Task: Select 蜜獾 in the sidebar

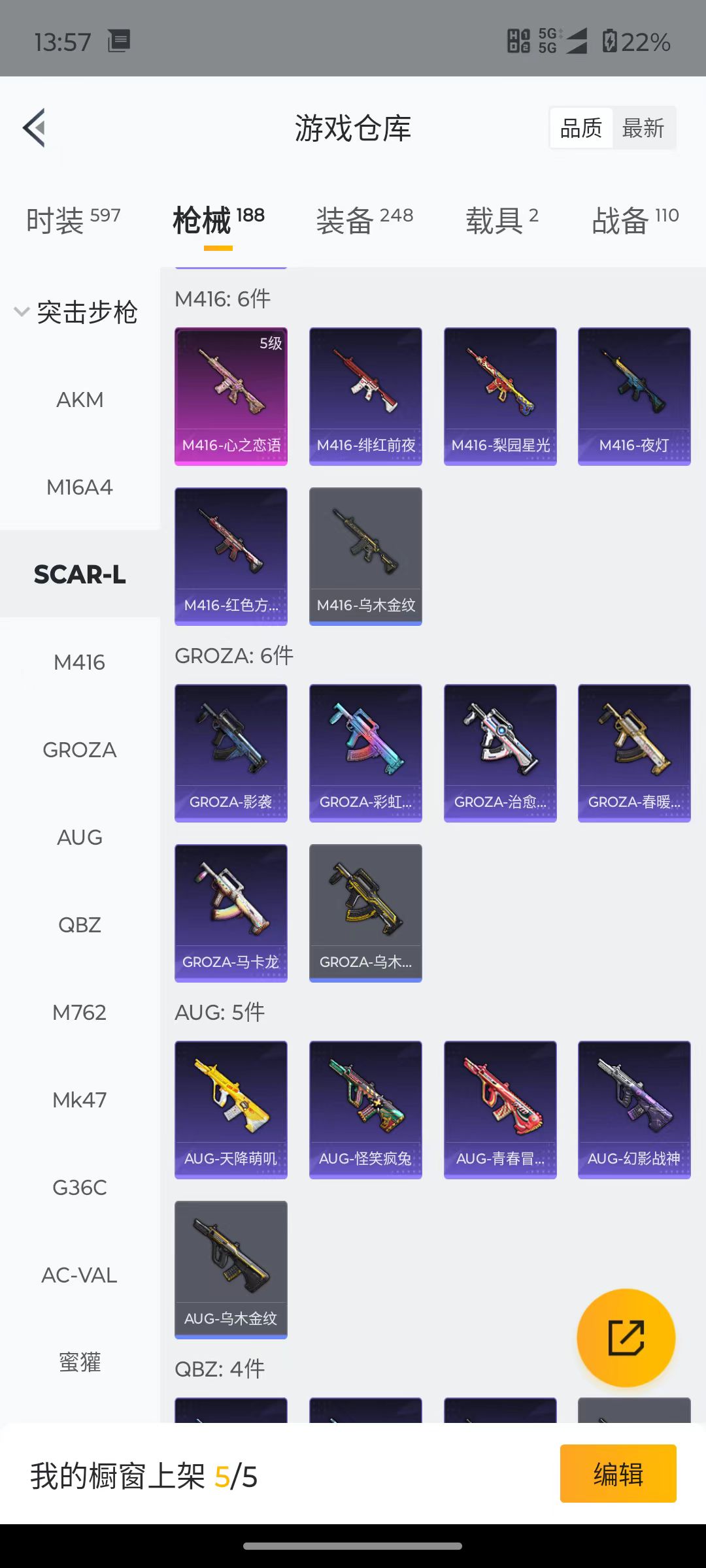Action: click(80, 1362)
